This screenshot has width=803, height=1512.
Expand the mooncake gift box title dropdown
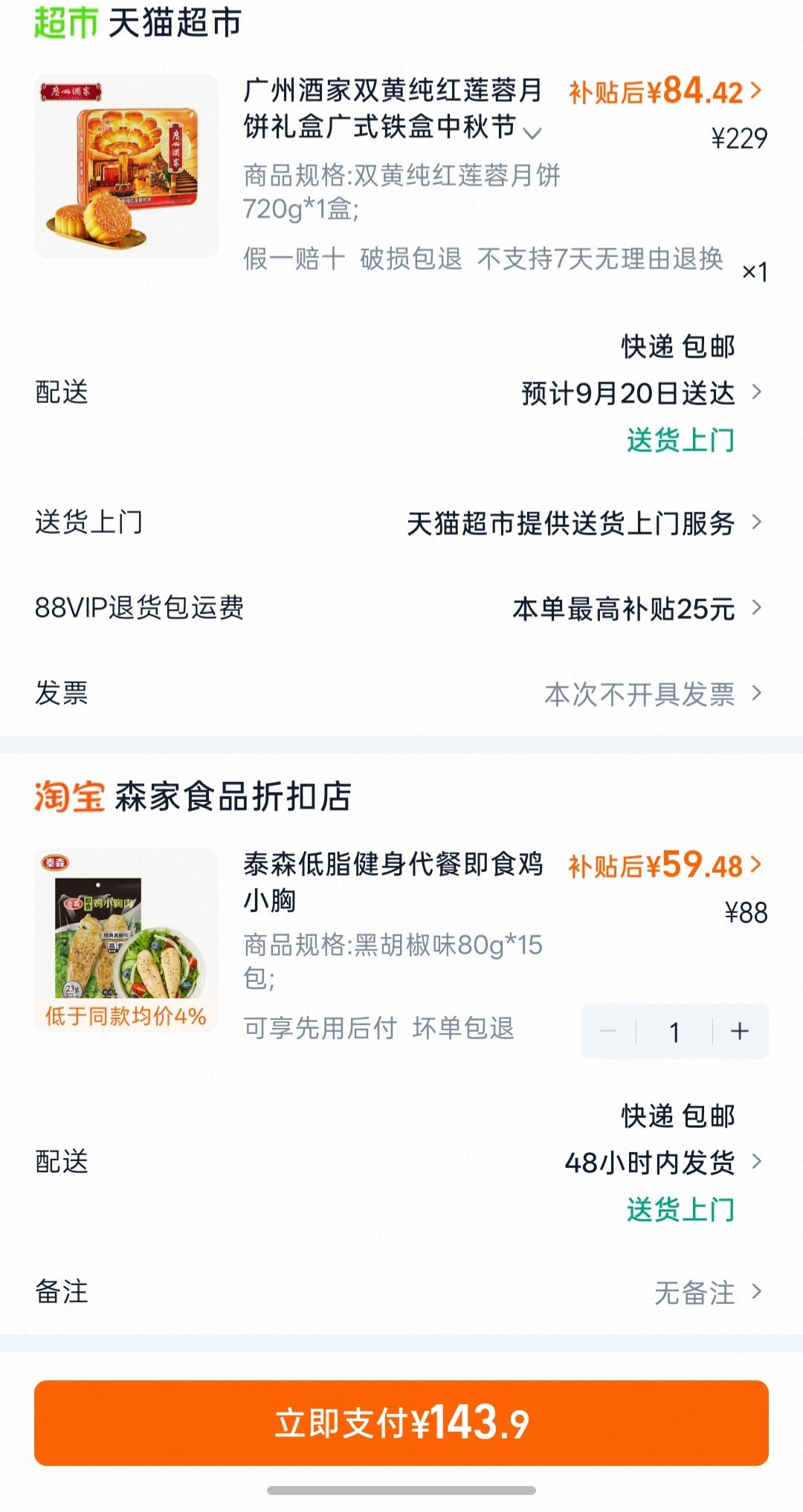(532, 133)
